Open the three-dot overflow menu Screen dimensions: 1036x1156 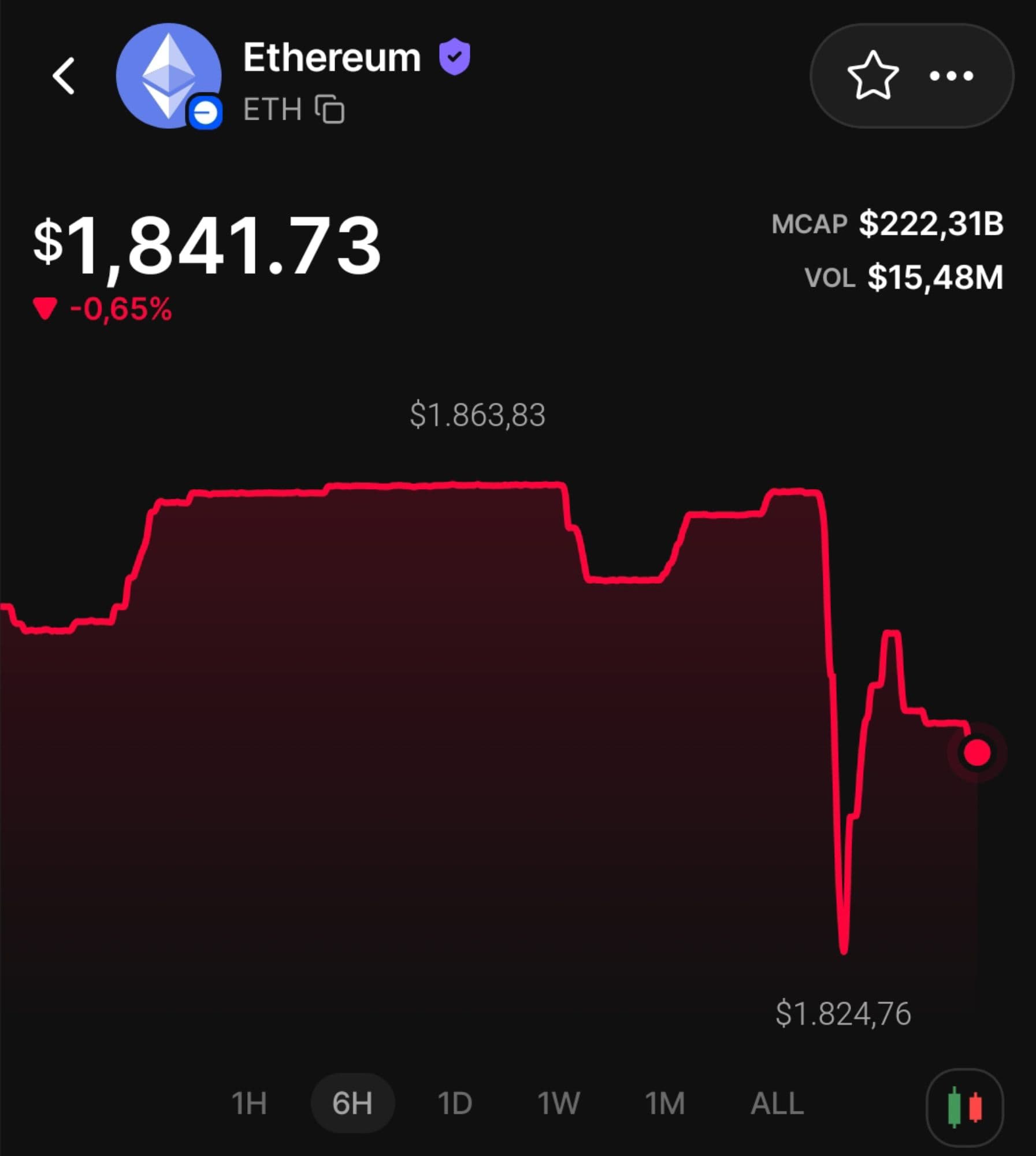951,76
